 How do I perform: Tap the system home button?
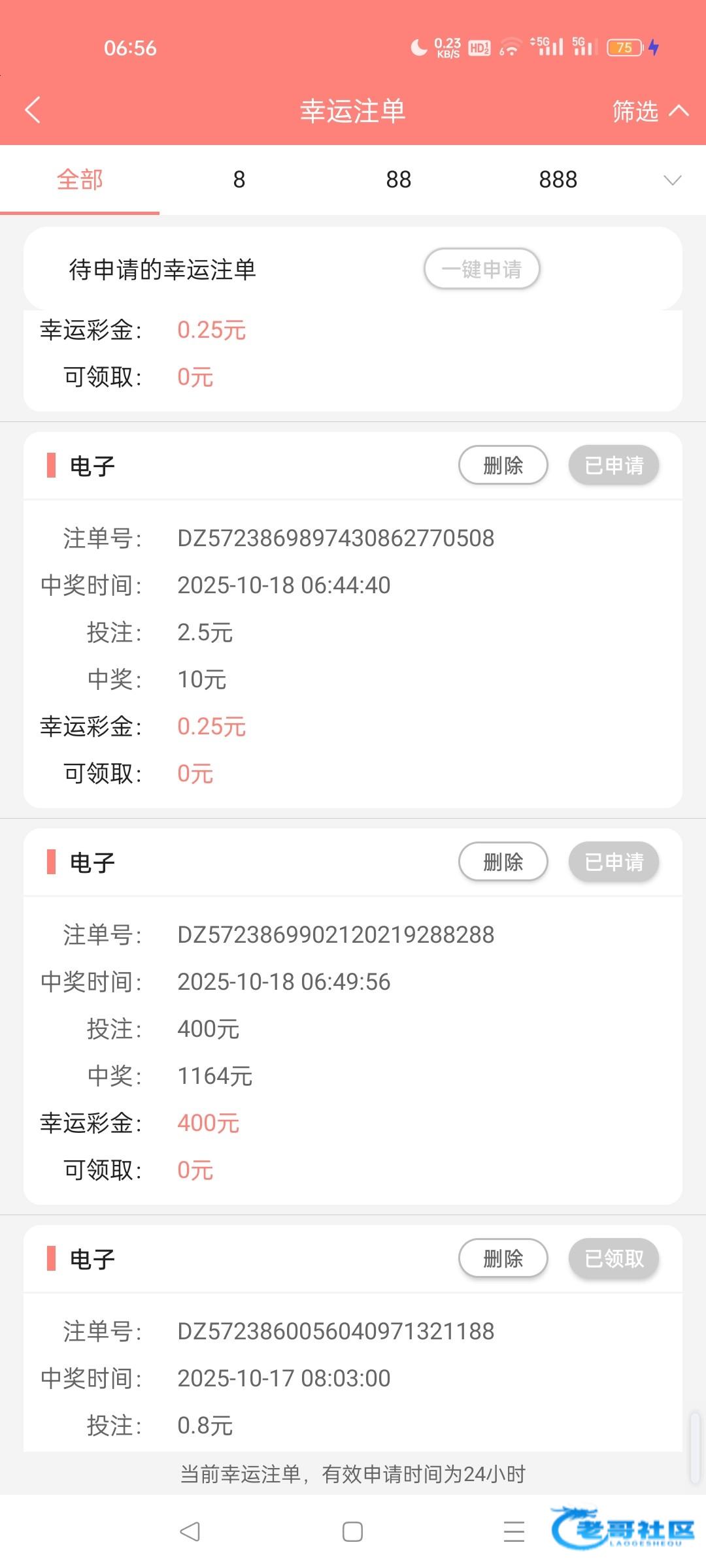(352, 1531)
